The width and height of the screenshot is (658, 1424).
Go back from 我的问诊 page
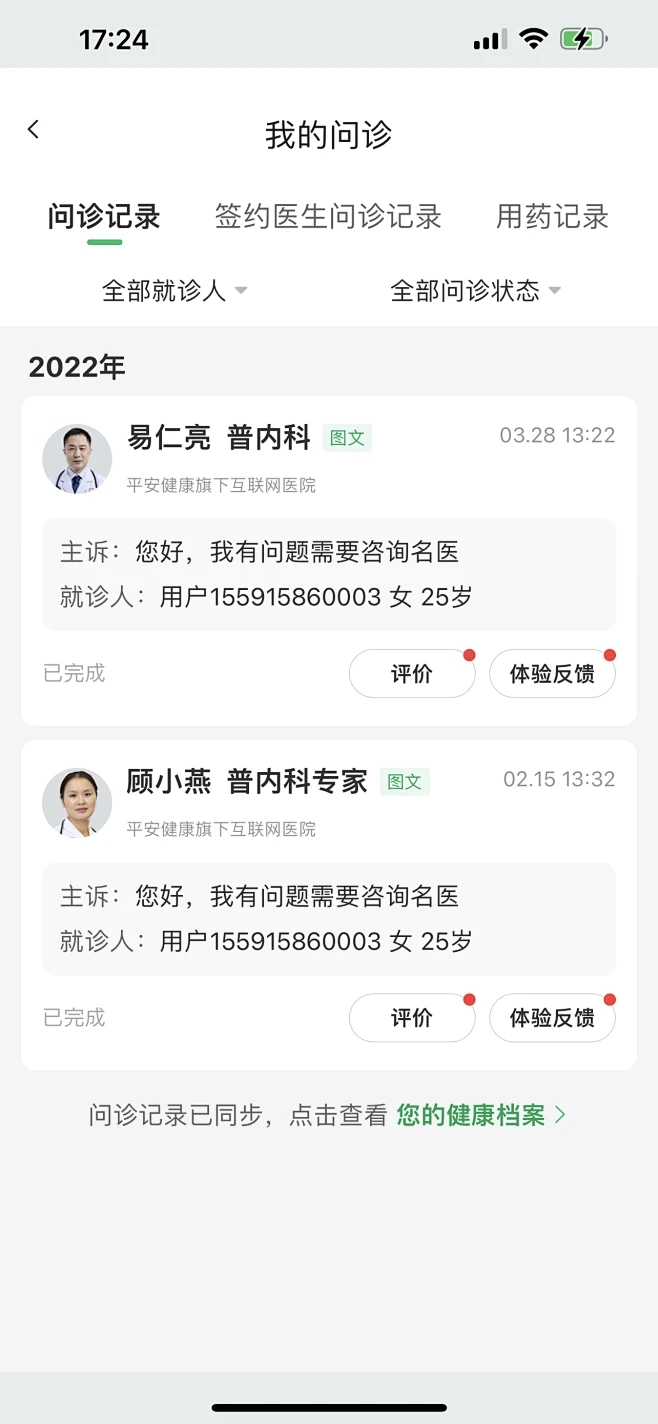coord(33,129)
